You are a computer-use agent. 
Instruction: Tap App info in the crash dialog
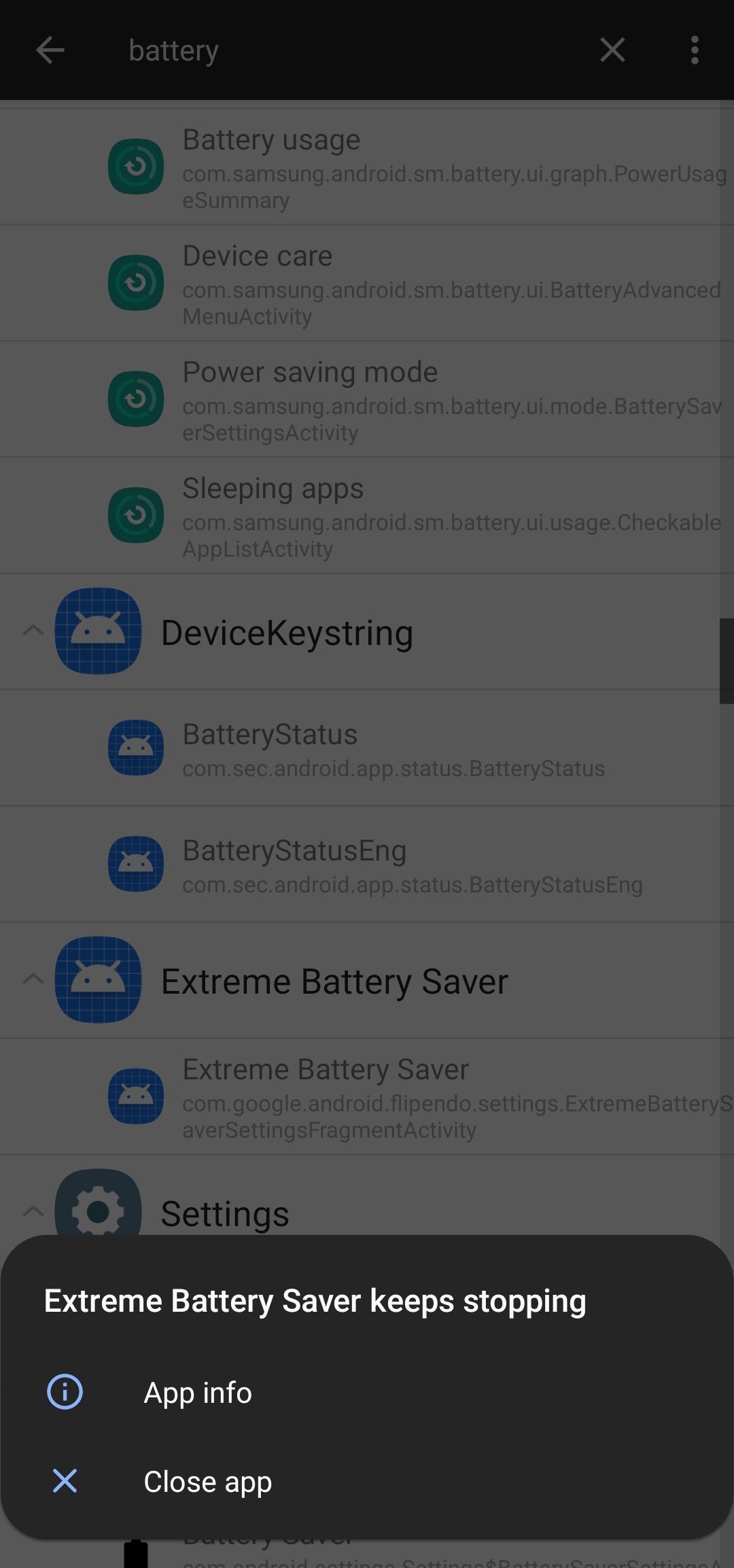[198, 1392]
